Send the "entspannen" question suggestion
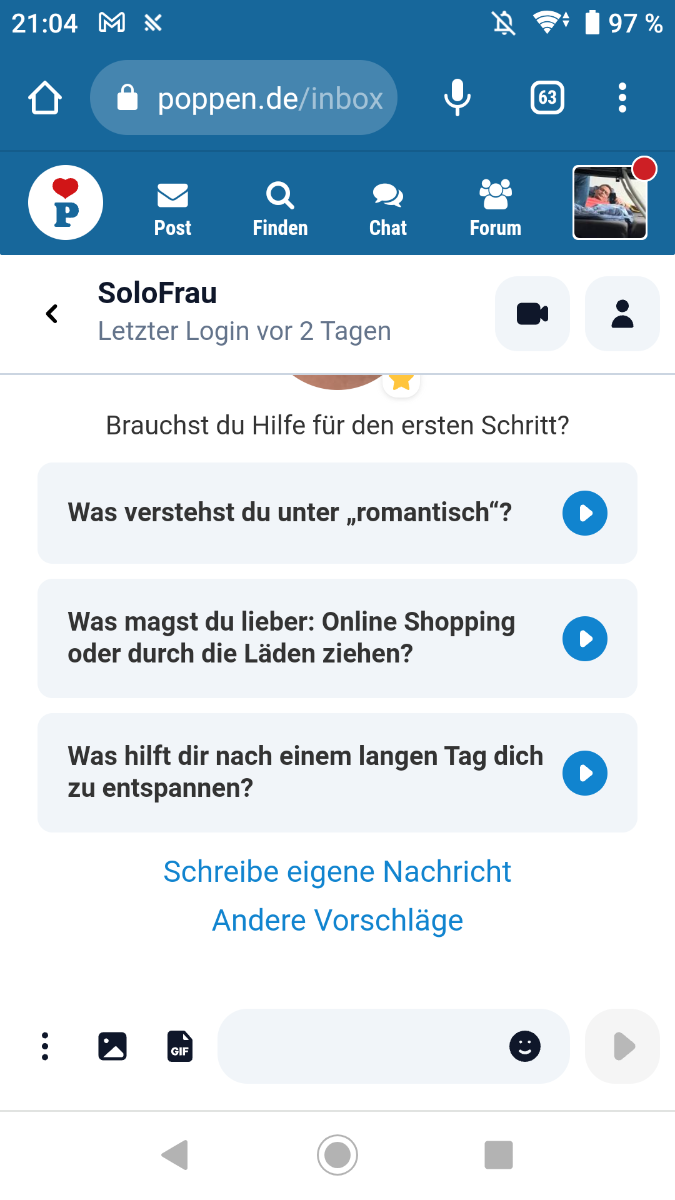 coord(585,773)
